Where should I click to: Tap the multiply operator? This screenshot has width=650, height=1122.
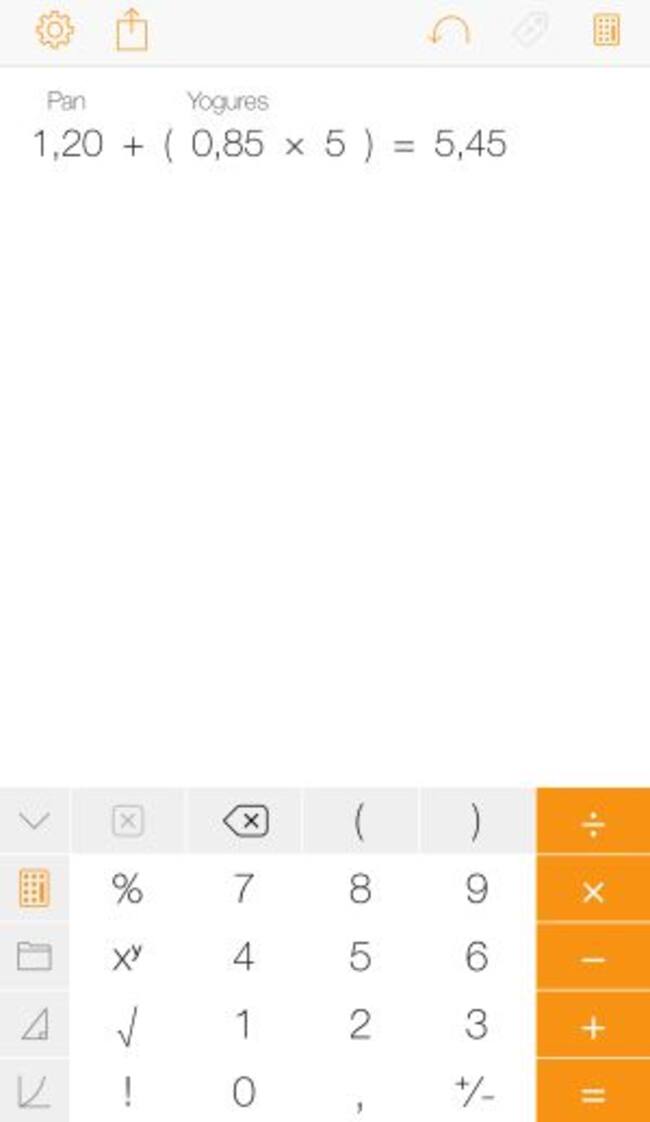[x=593, y=890]
